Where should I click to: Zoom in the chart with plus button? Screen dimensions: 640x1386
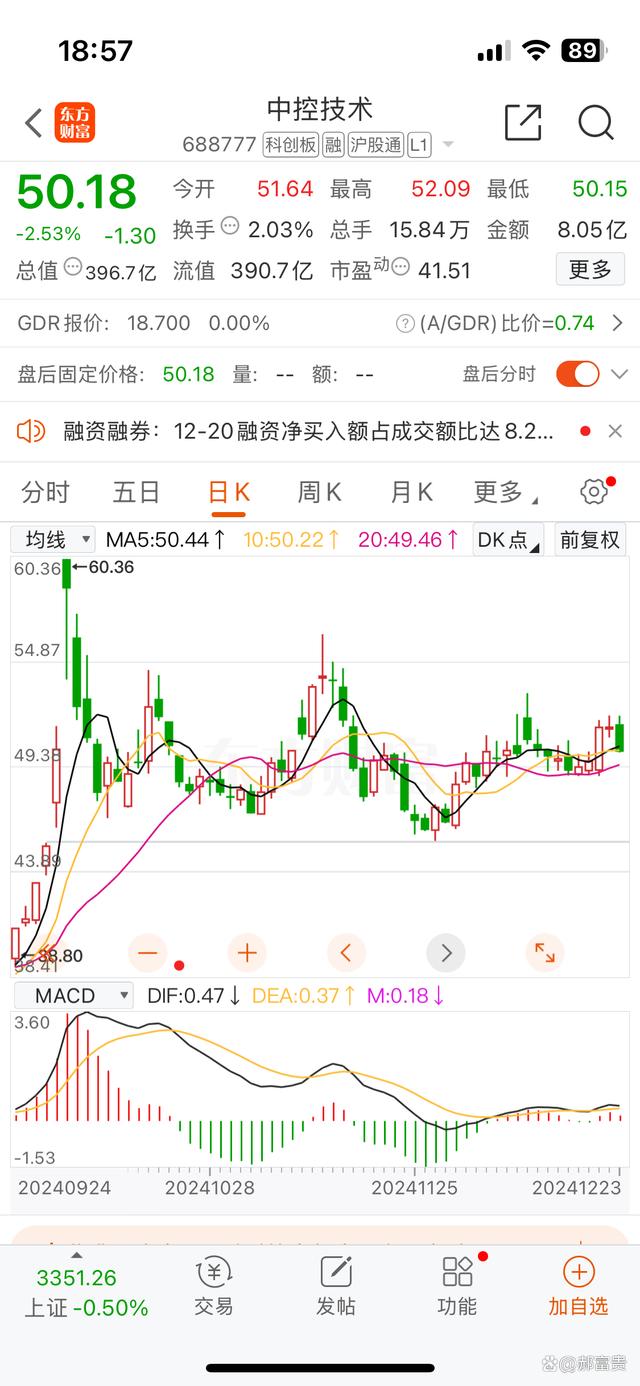coord(247,953)
